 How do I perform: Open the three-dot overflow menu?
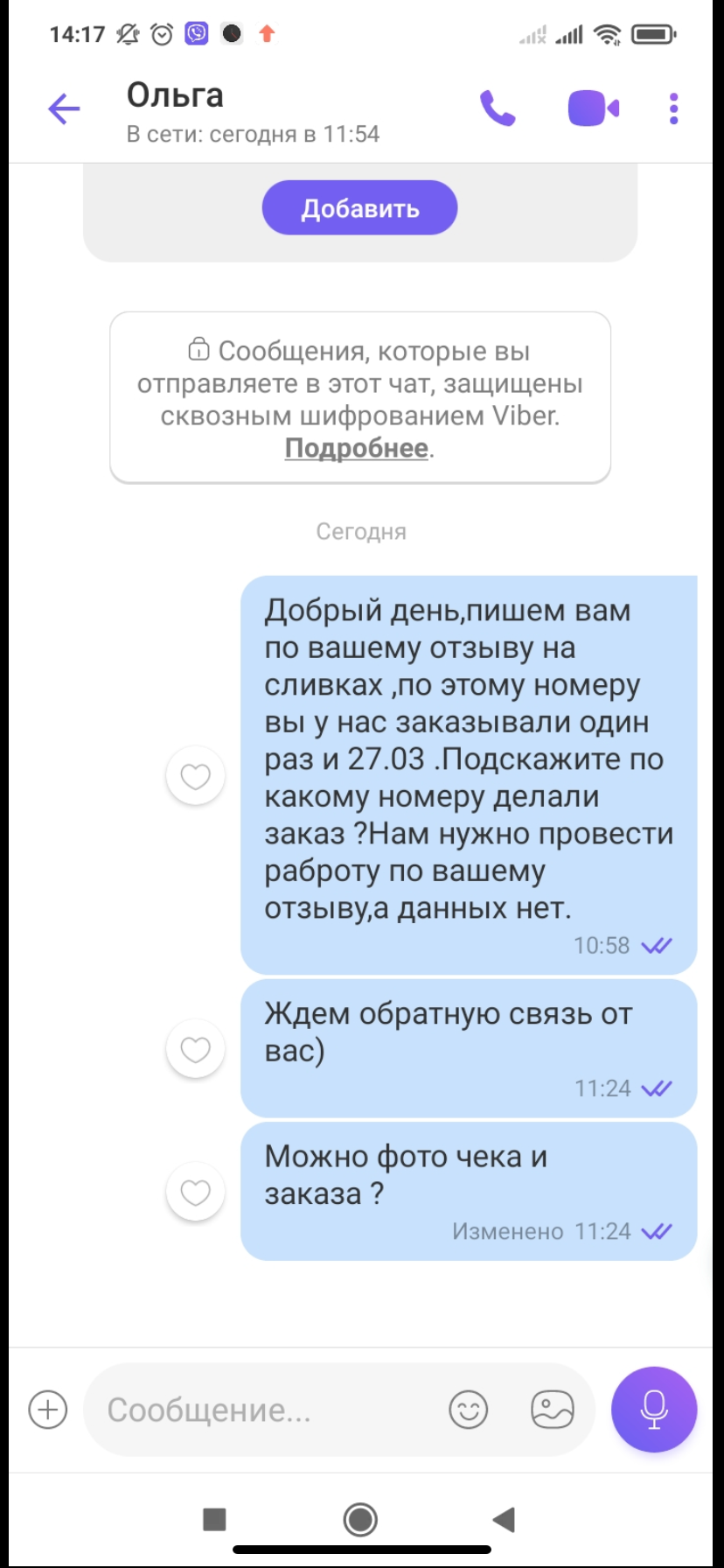[x=673, y=108]
